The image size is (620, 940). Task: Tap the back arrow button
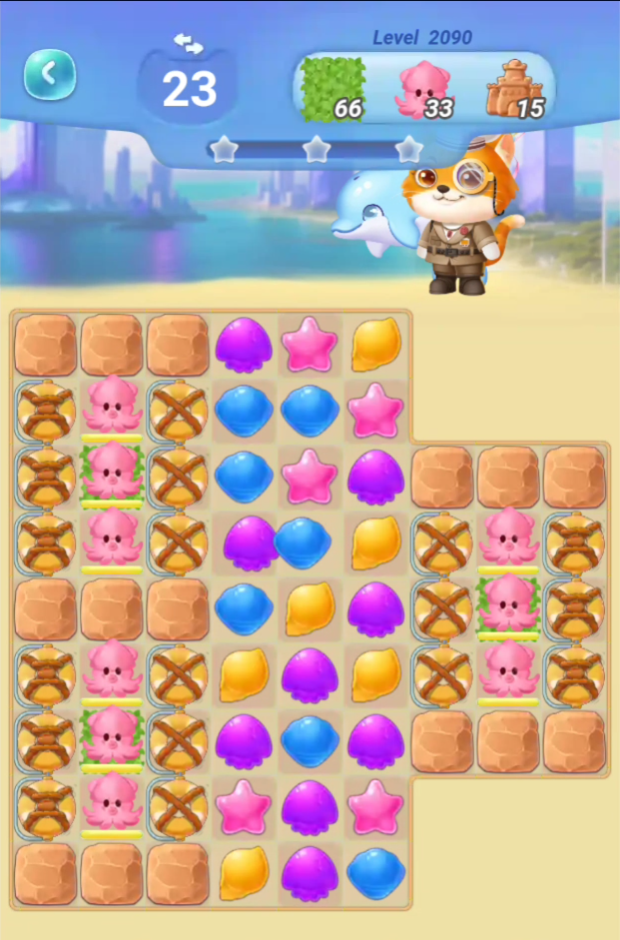(49, 74)
